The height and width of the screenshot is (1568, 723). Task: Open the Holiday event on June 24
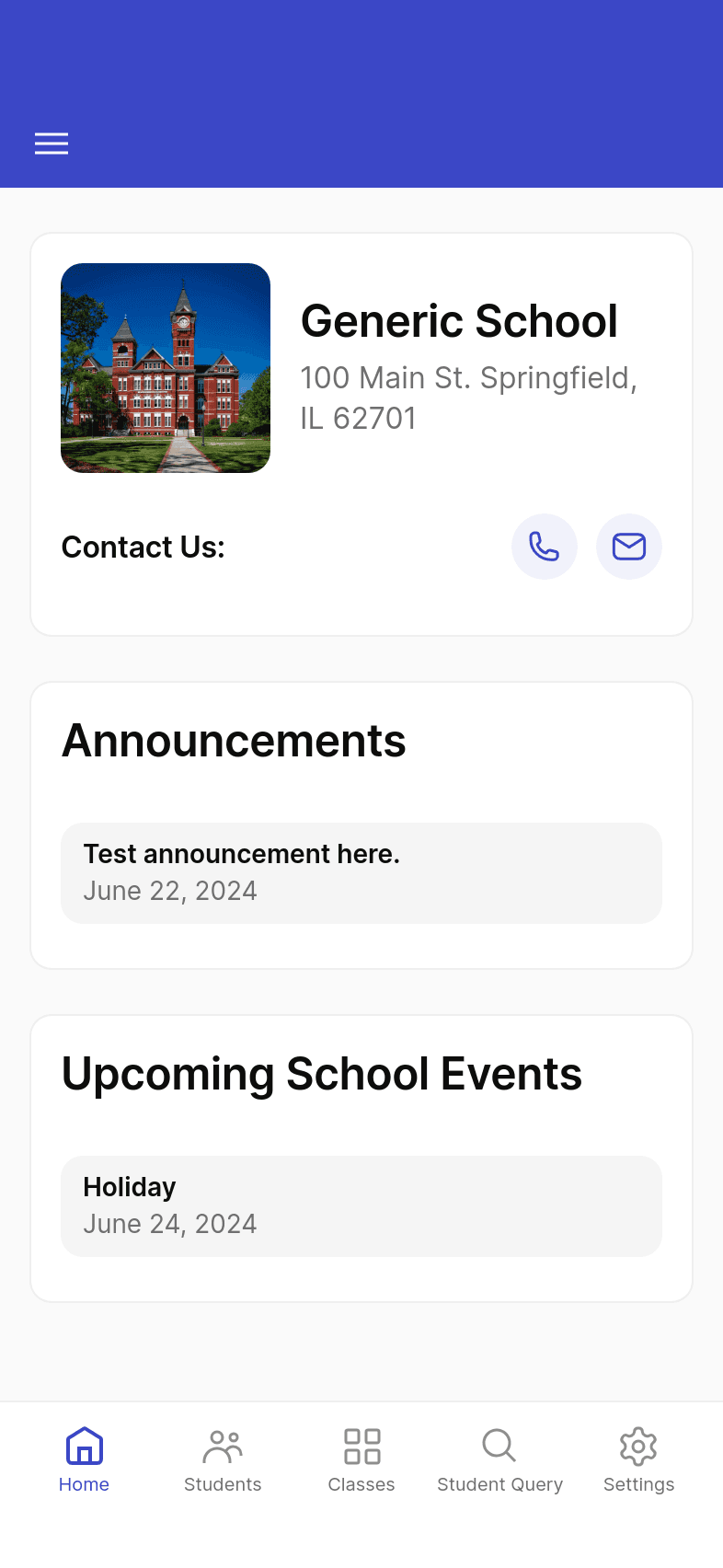click(x=361, y=1206)
